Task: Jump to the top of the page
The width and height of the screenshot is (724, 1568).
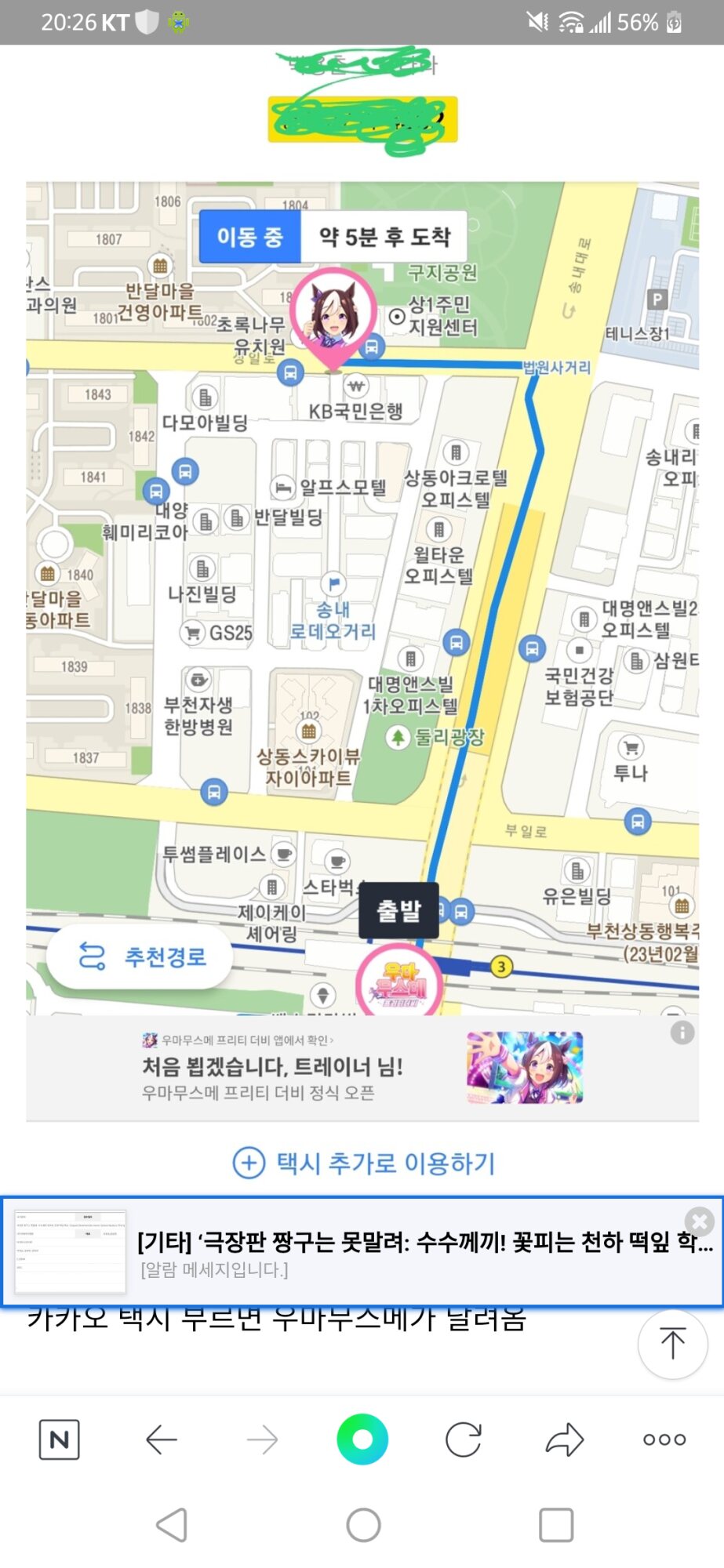Action: pos(672,1344)
